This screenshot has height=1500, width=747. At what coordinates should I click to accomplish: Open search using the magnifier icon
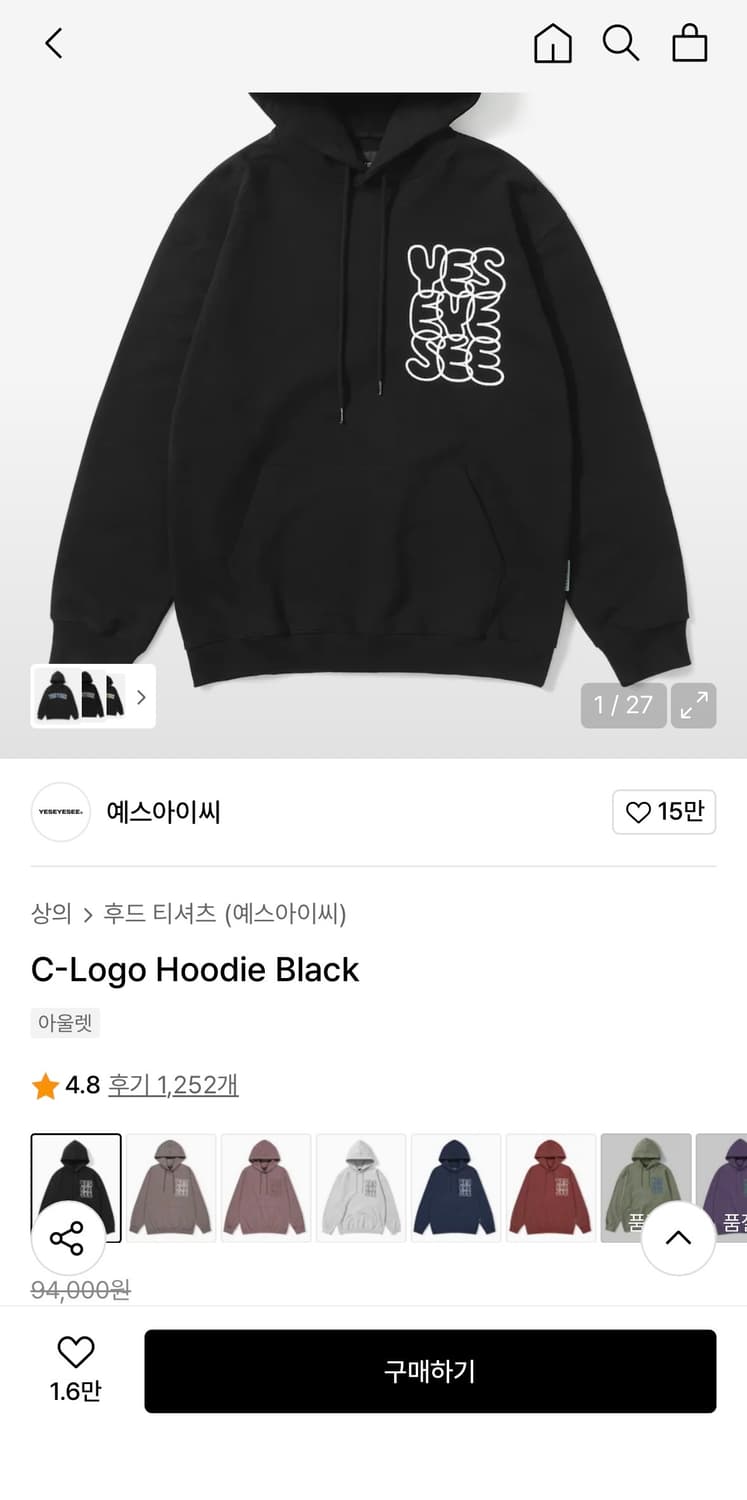(622, 44)
